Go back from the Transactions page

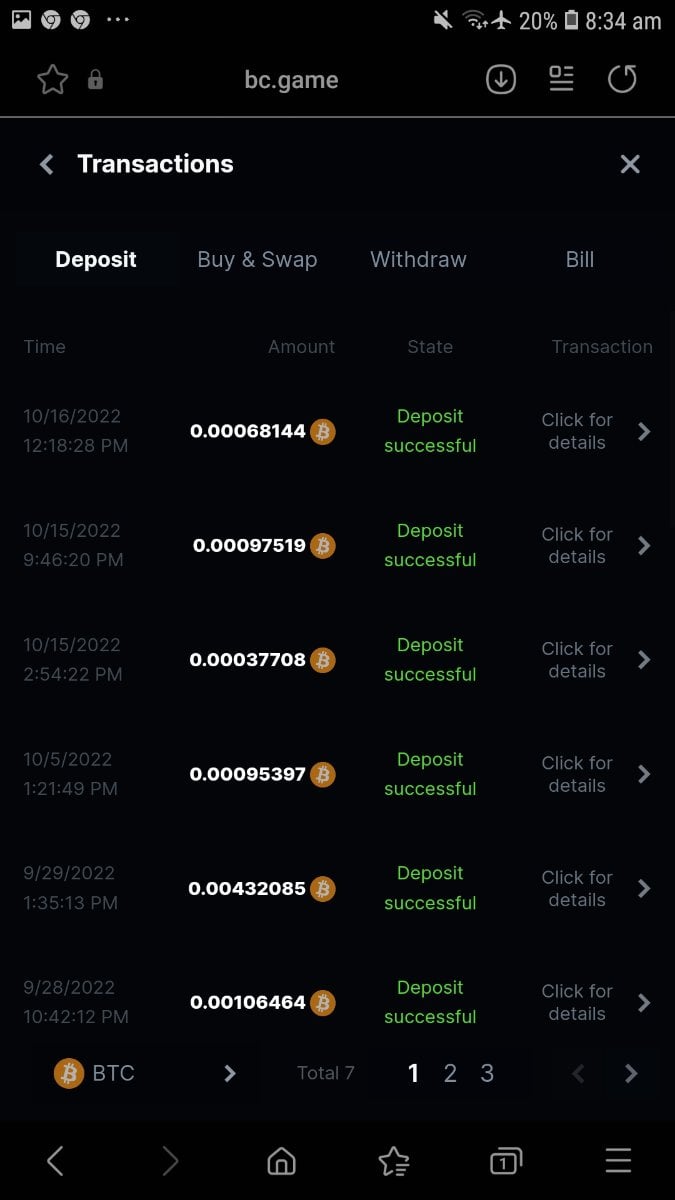[x=46, y=164]
